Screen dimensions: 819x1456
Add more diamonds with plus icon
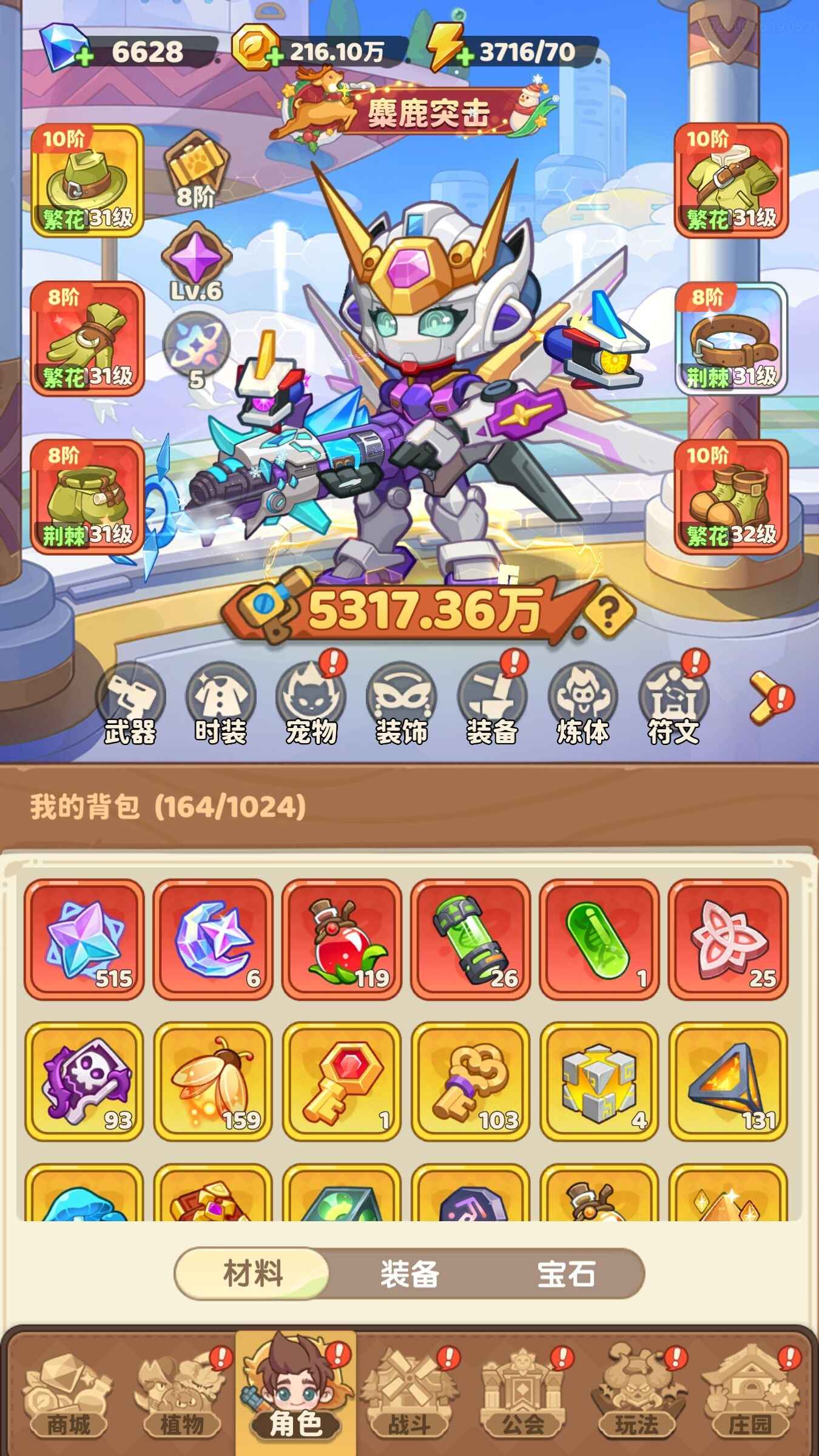click(84, 57)
